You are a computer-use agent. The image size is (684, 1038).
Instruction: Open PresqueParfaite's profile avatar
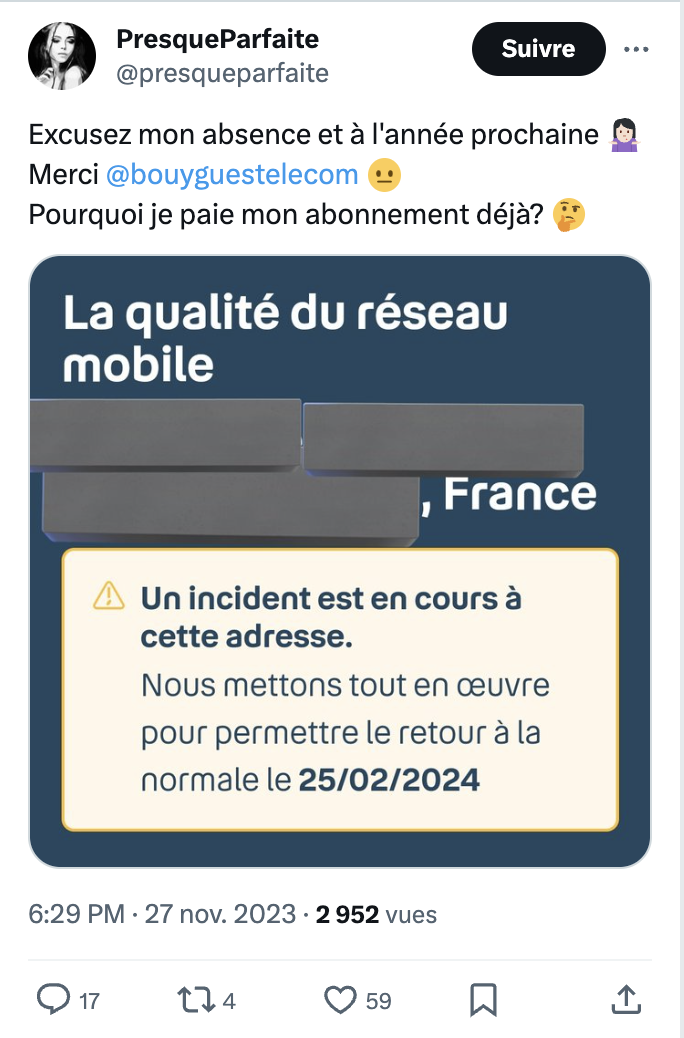point(62,56)
